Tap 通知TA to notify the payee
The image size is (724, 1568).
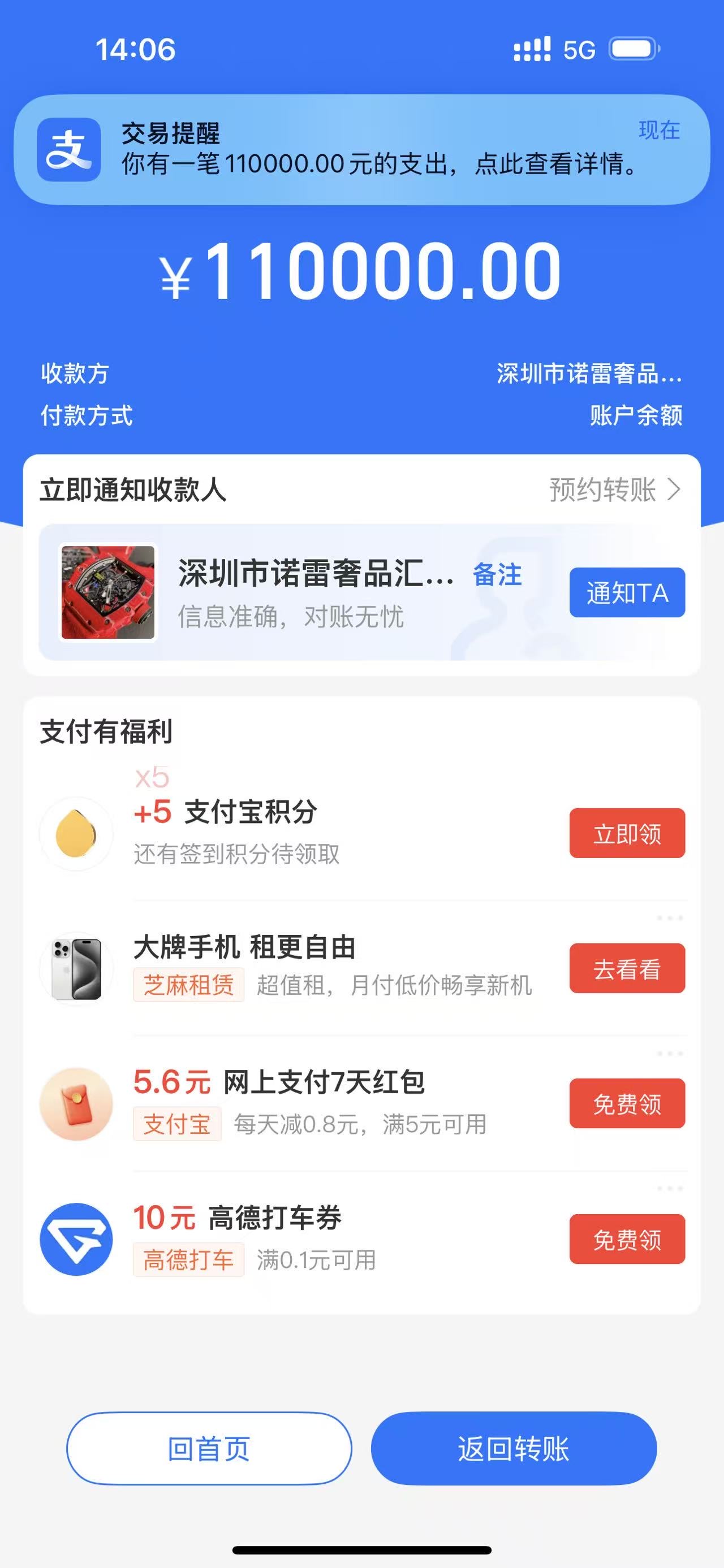tap(627, 592)
